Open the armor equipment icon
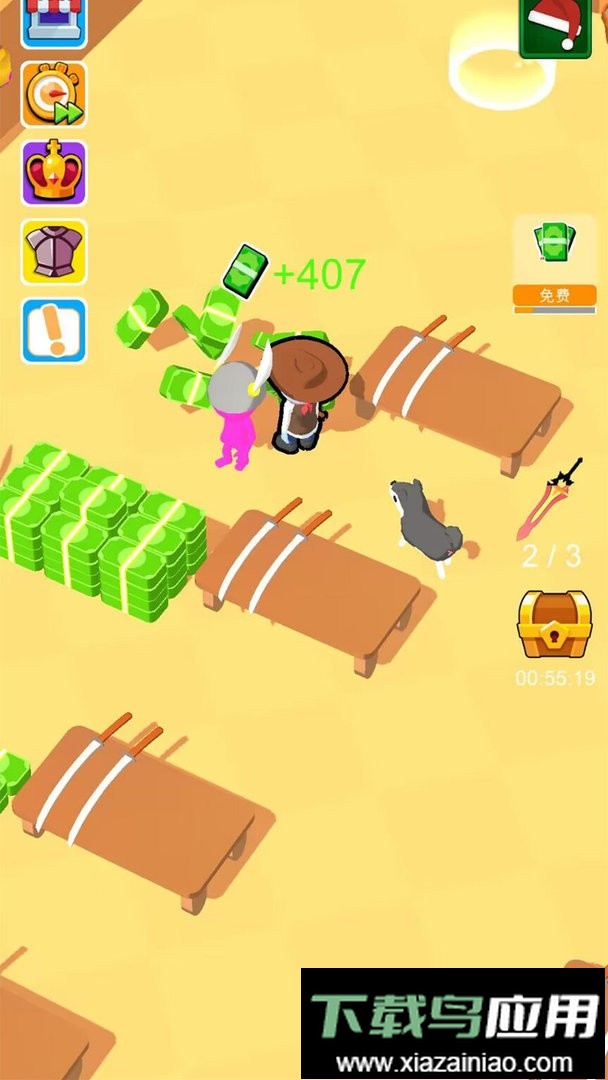608x1080 pixels. point(53,251)
